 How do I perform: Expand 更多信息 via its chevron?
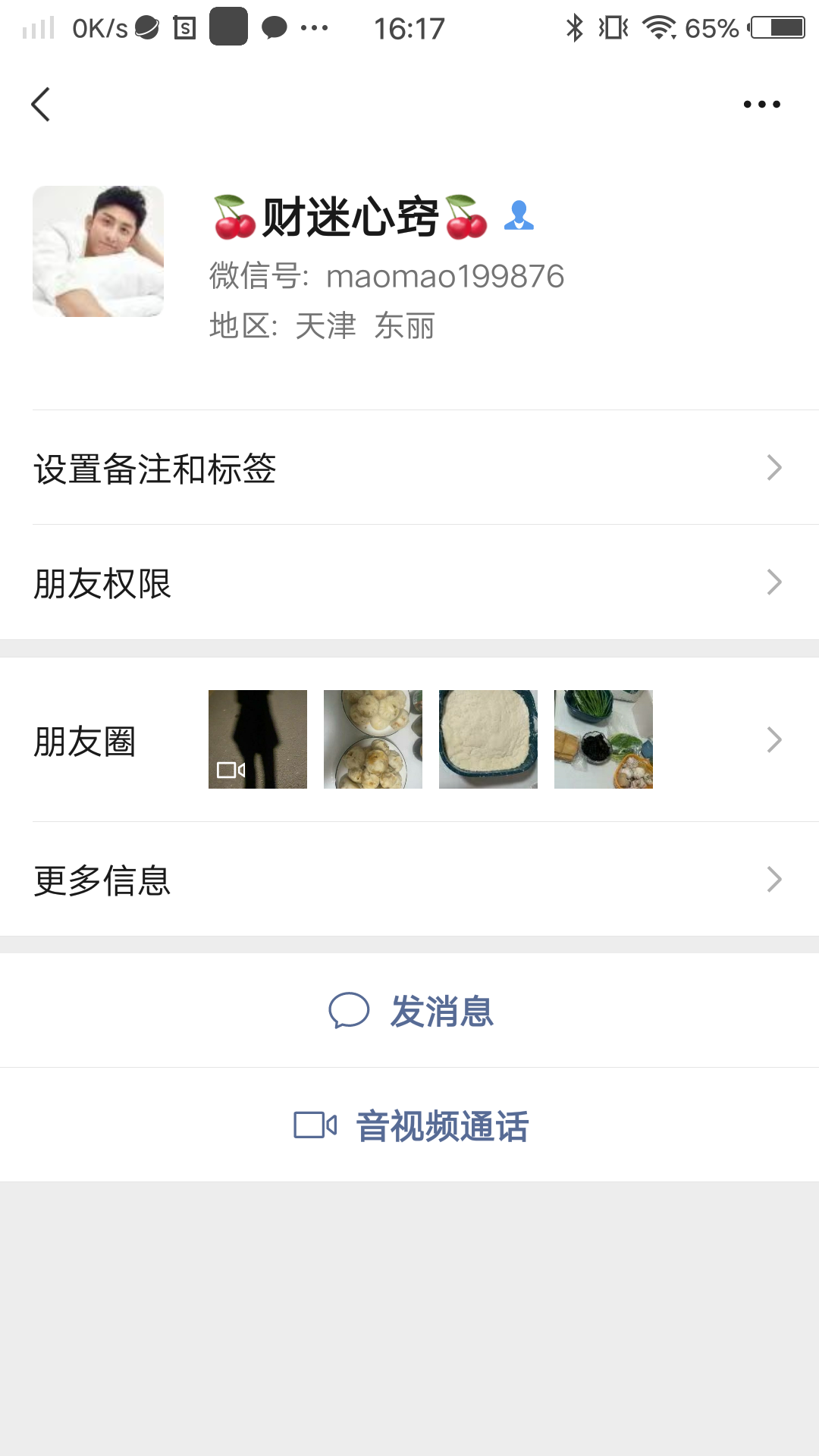click(x=773, y=879)
